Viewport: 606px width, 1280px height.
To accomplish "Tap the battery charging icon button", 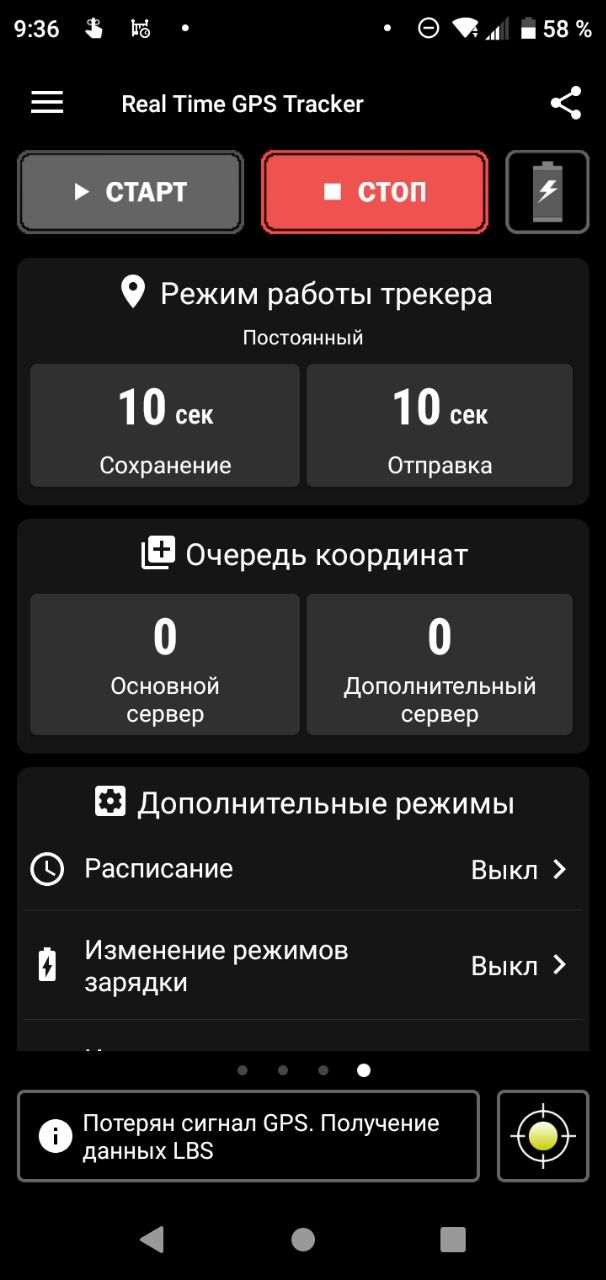I will tap(547, 192).
